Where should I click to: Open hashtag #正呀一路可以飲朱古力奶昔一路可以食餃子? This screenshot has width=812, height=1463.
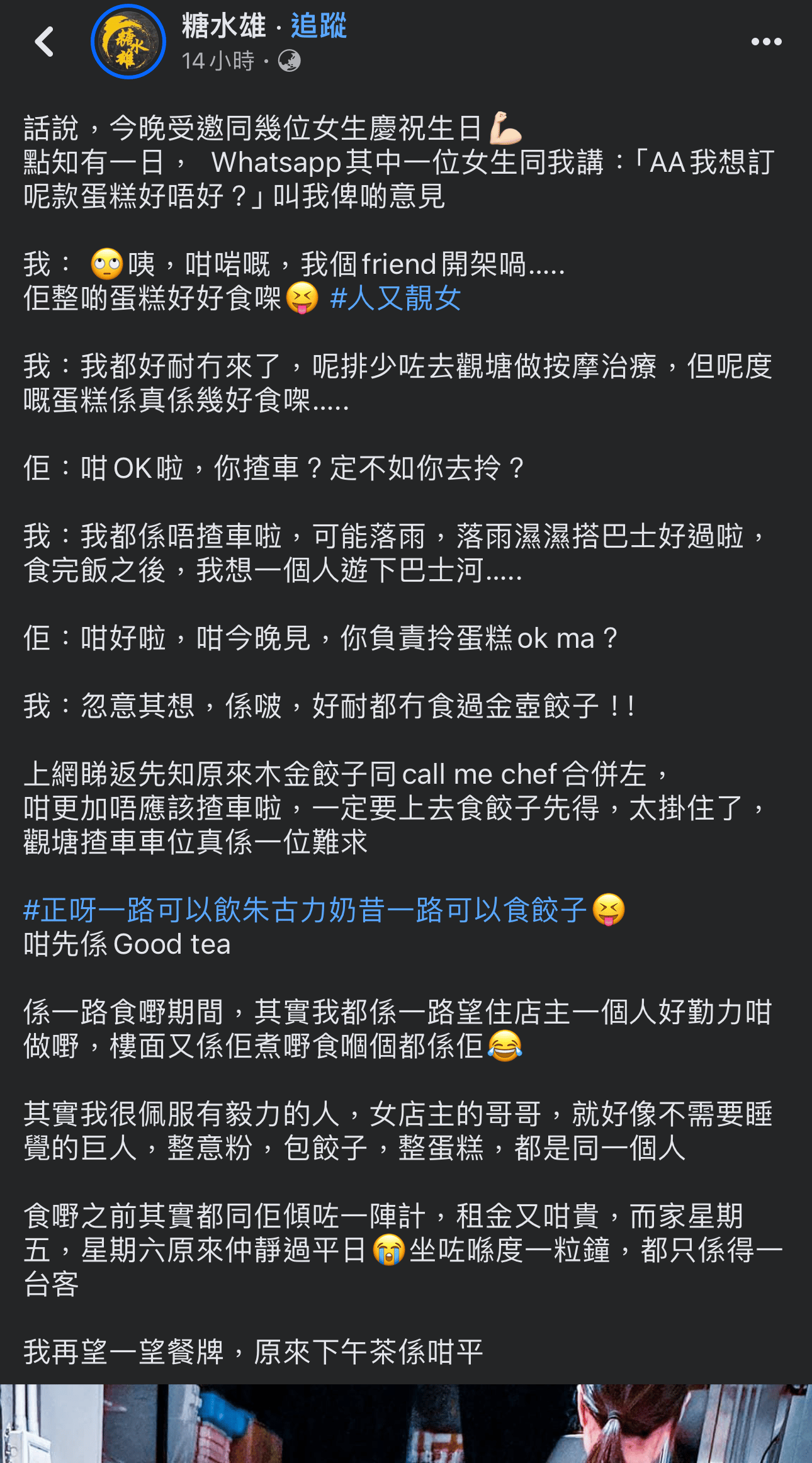pyautogui.click(x=305, y=910)
